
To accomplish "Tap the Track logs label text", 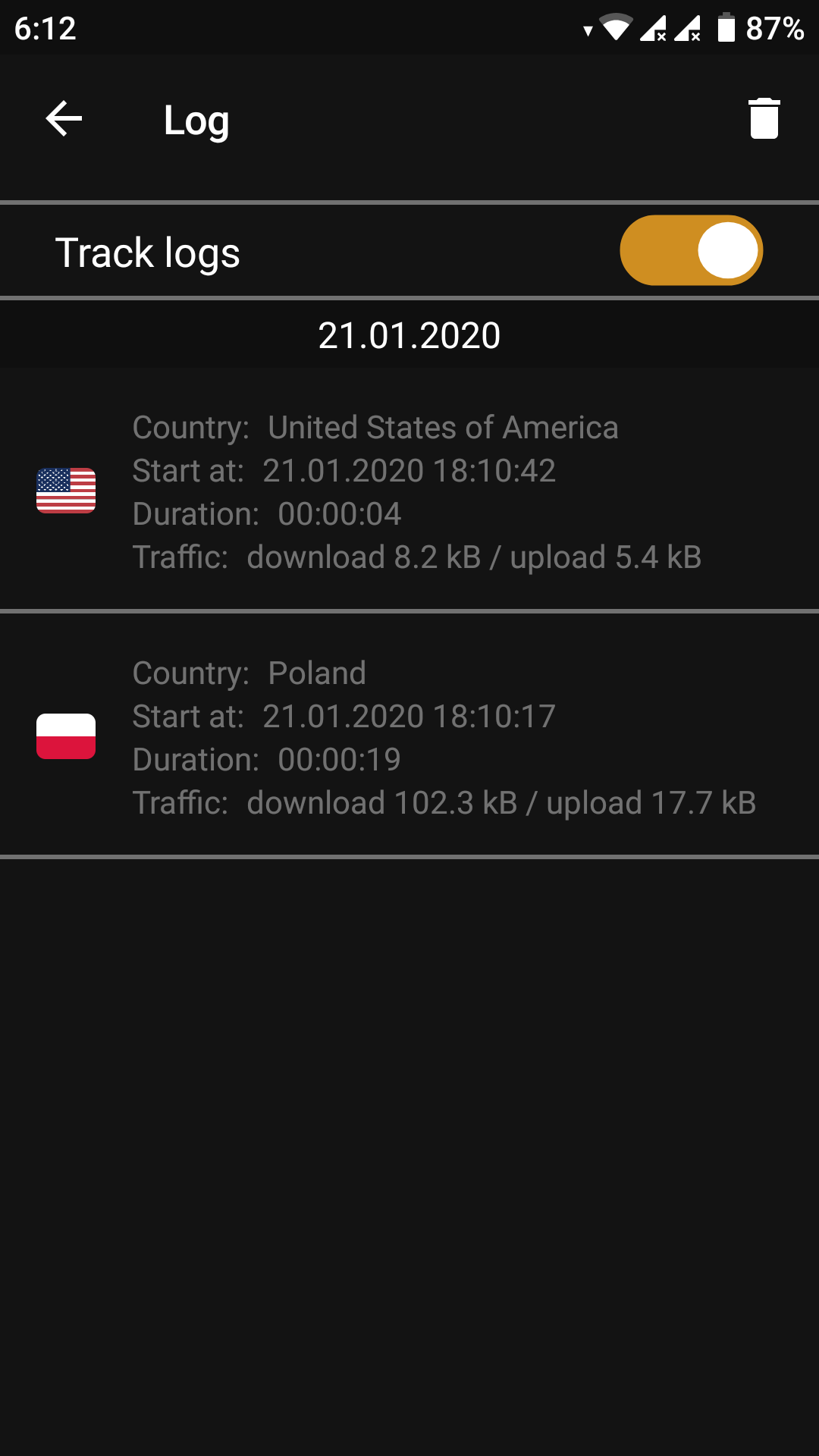I will click(149, 253).
